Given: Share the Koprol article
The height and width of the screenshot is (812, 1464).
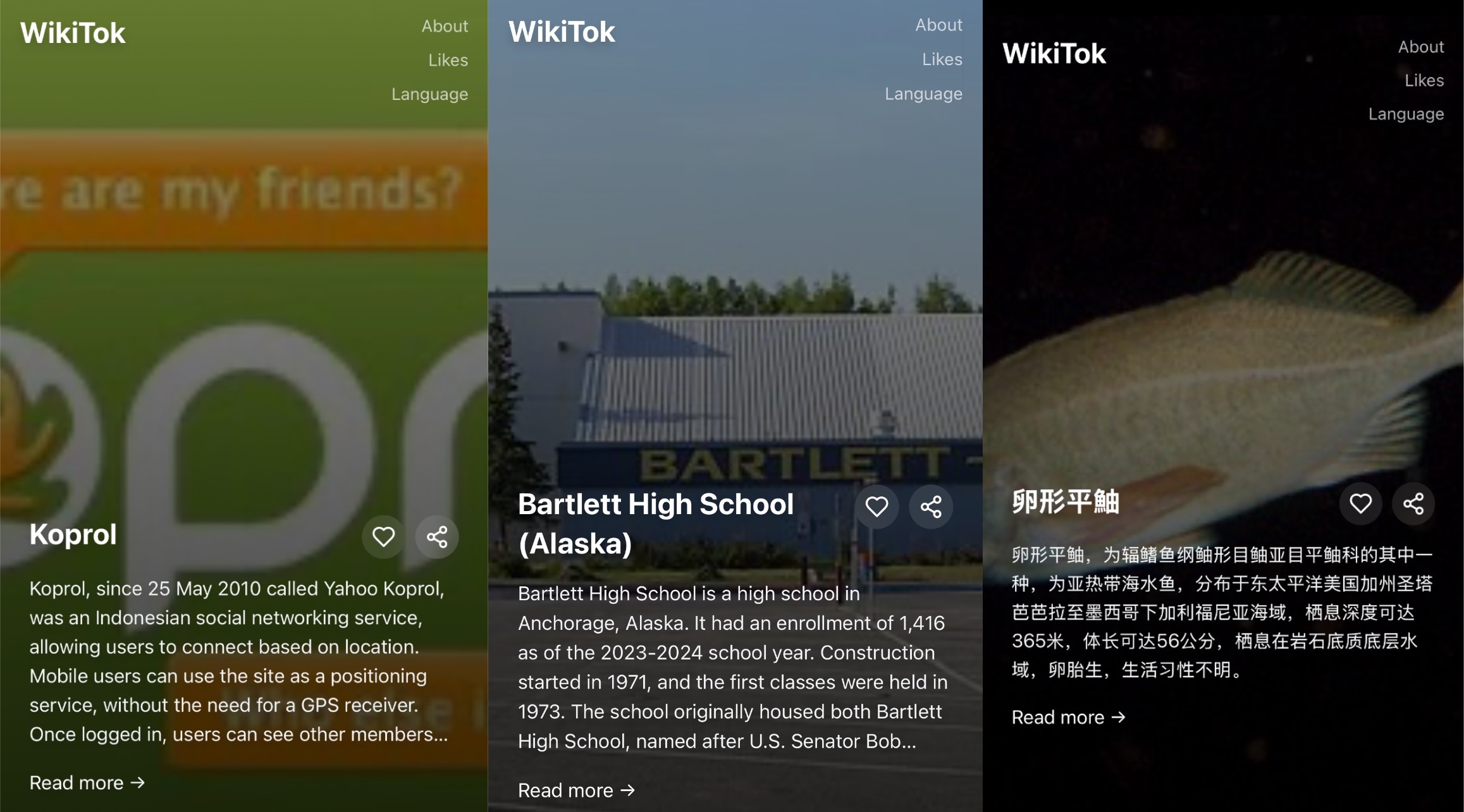Looking at the screenshot, I should 437,537.
